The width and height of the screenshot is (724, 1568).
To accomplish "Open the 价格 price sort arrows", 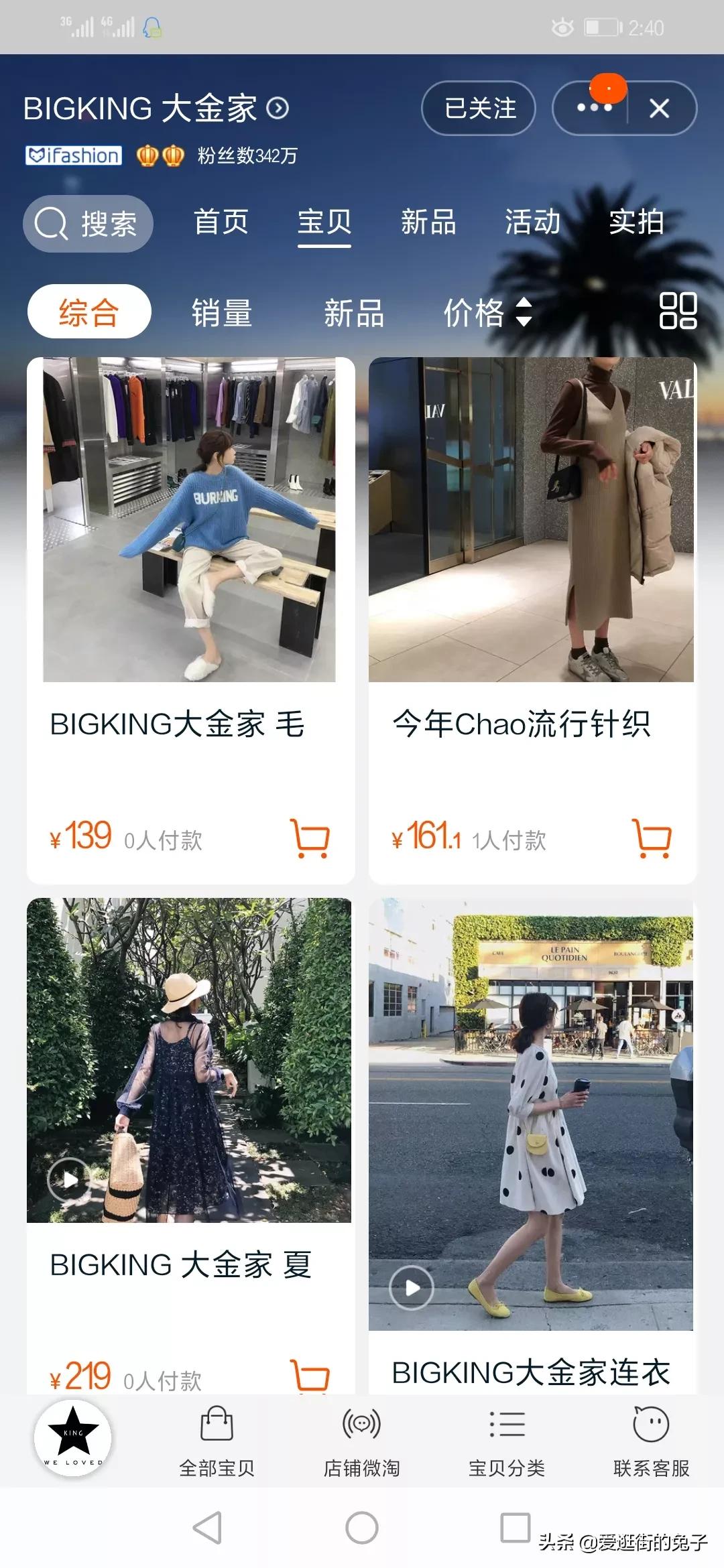I will [x=487, y=312].
